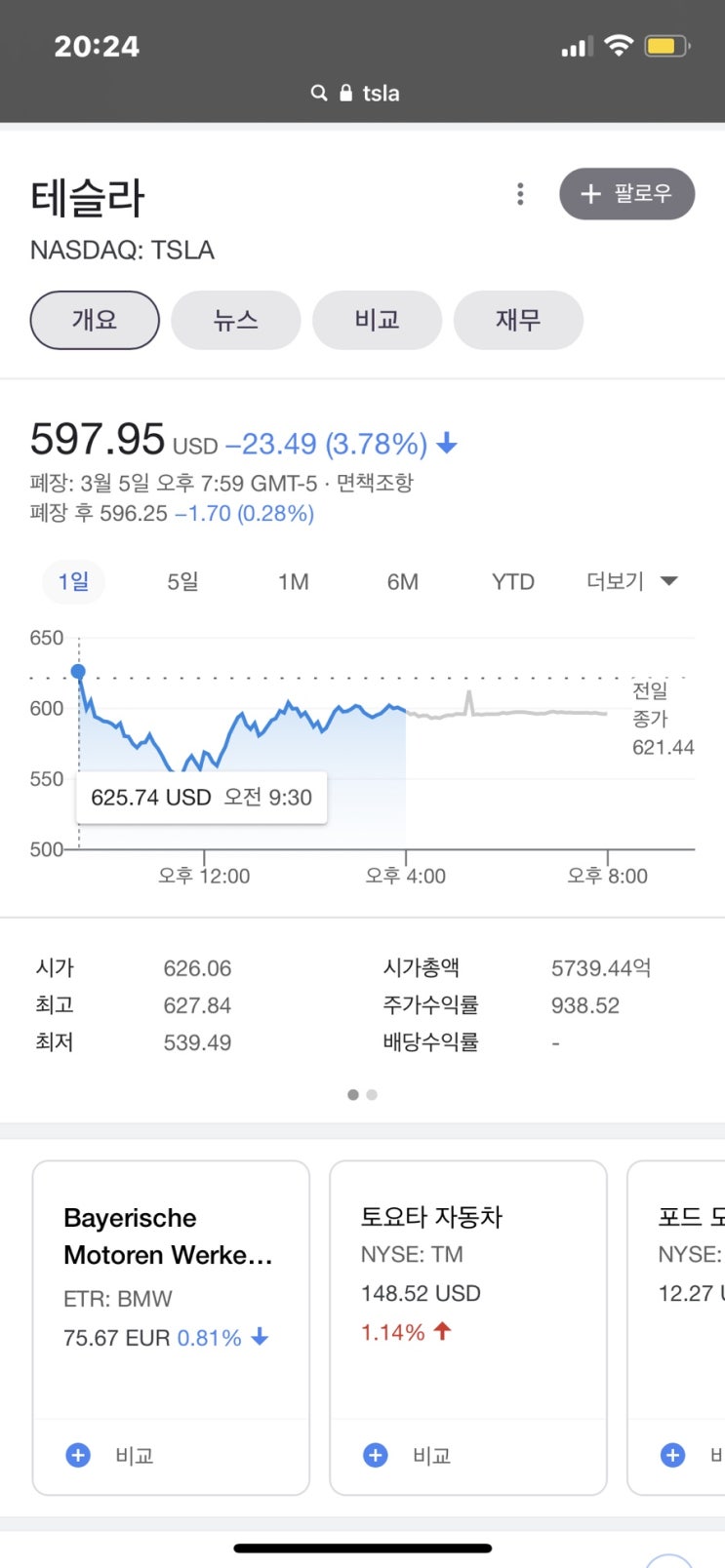This screenshot has width=725, height=1568.
Task: Open the 비교 tab
Action: [377, 320]
